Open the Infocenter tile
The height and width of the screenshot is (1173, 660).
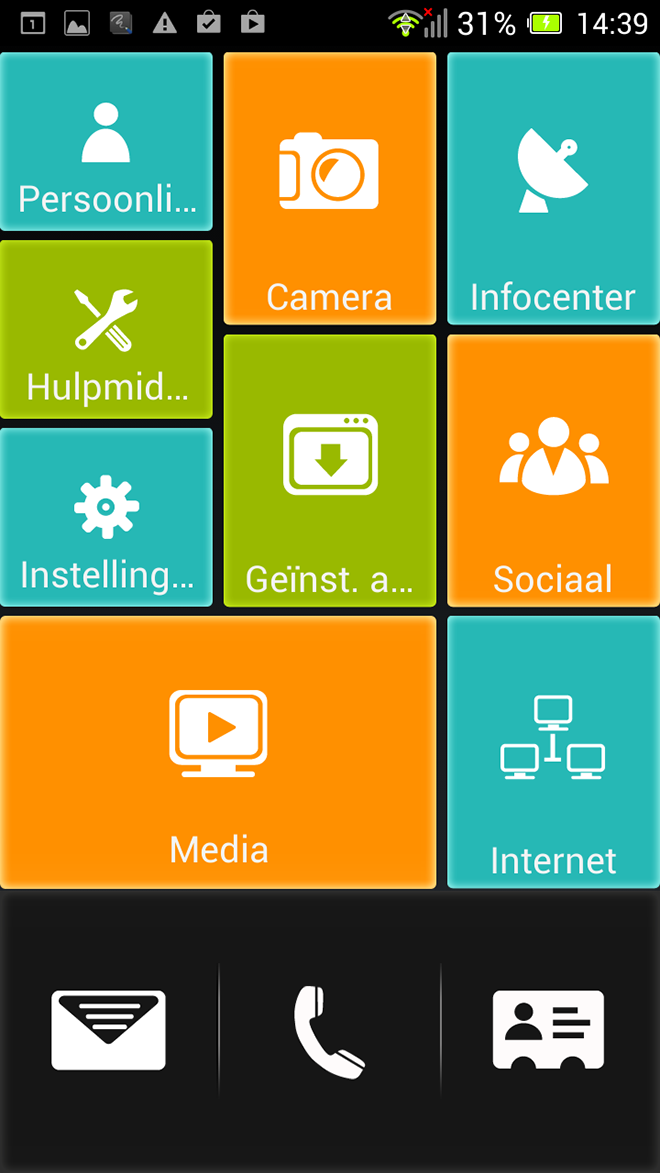553,189
